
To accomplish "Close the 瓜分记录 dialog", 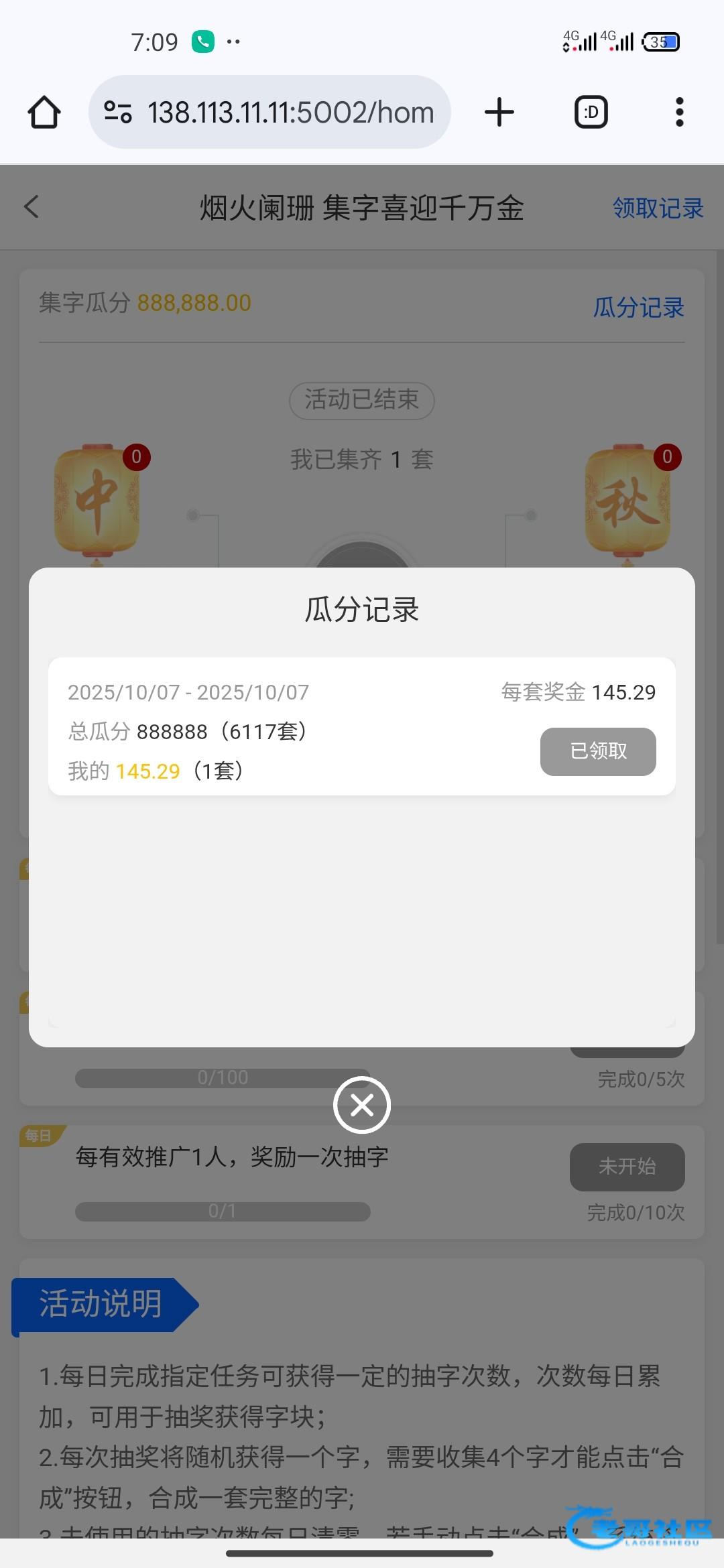I will 362,1104.
